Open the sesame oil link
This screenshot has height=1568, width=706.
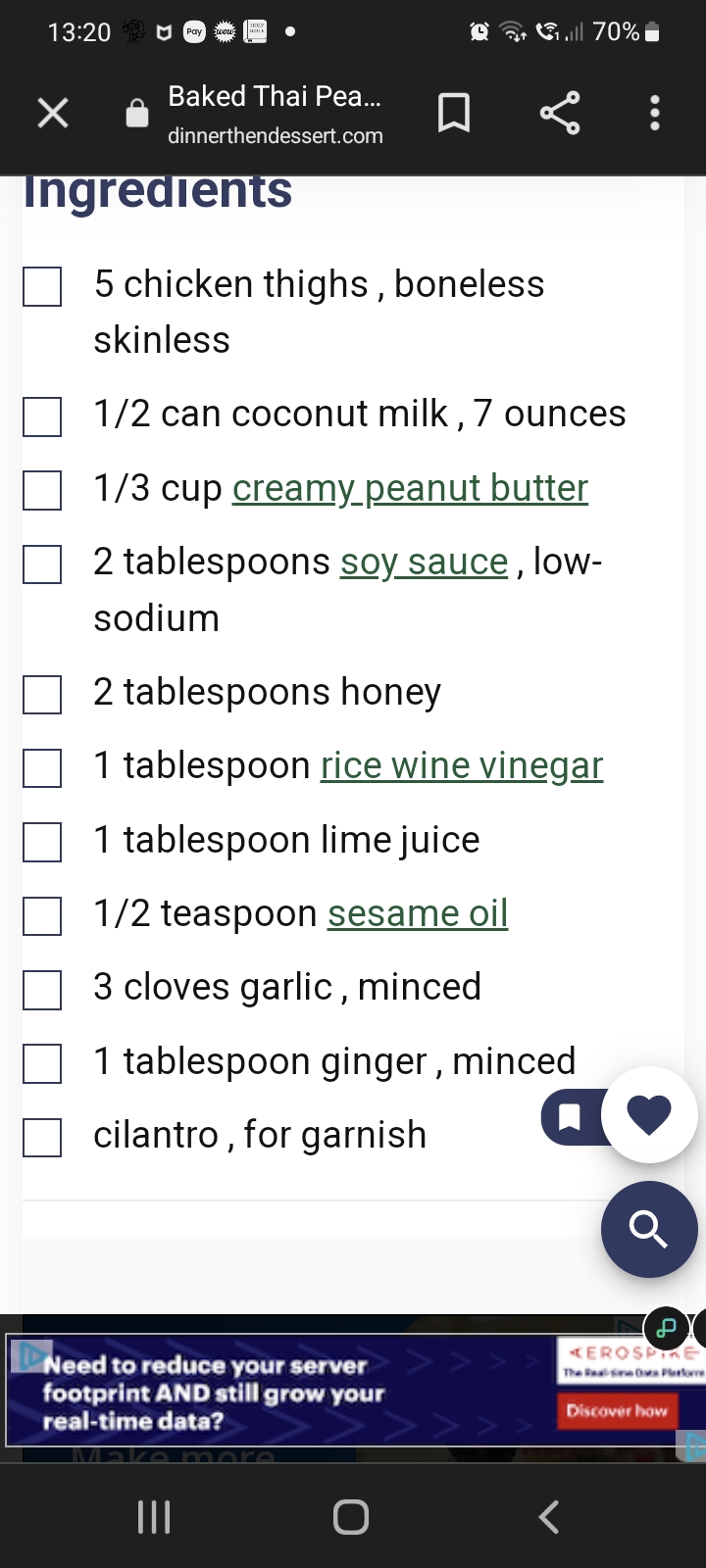click(x=418, y=914)
